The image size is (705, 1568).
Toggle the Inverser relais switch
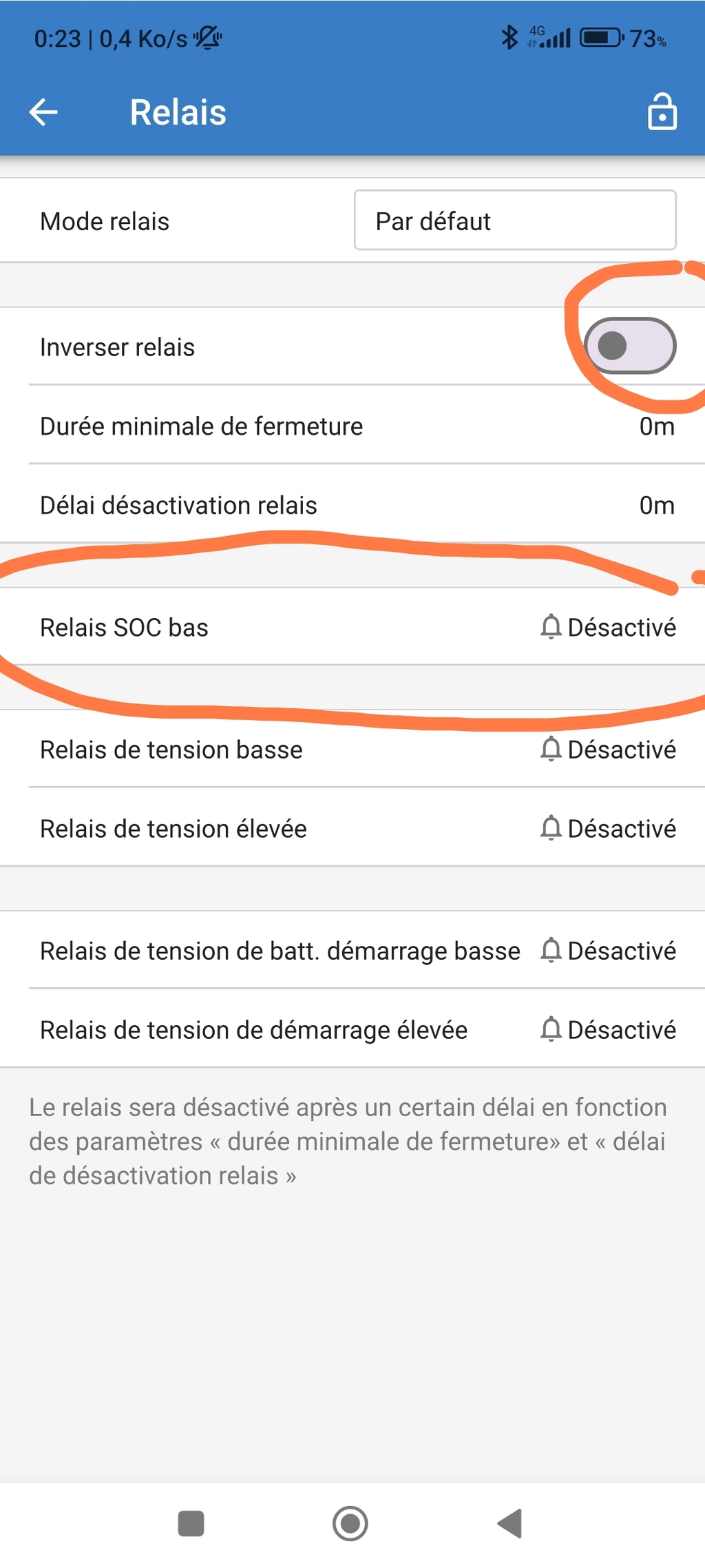click(630, 346)
